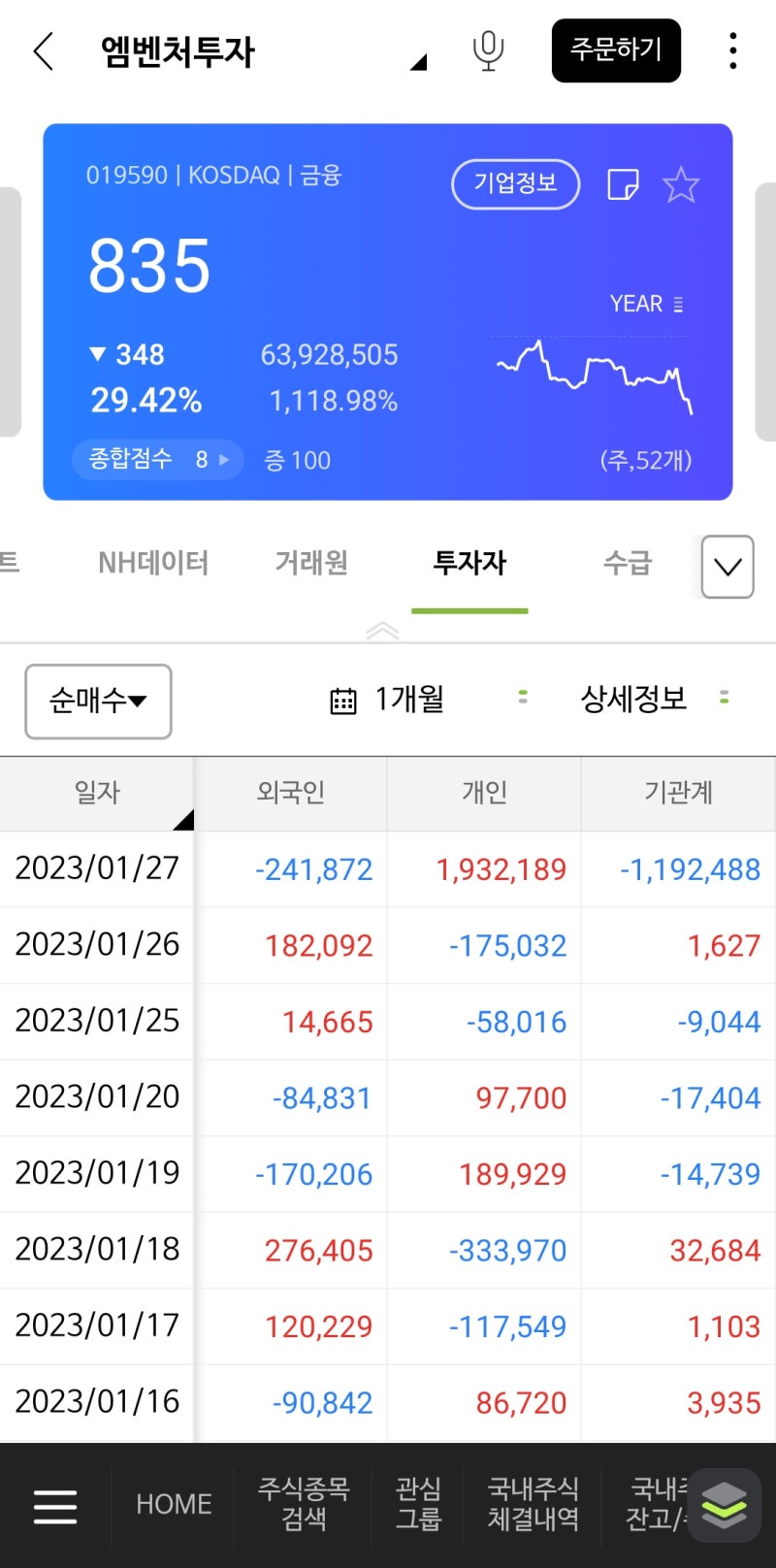Viewport: 776px width, 1568px height.
Task: Open the hamburger menu in bottom bar
Action: point(55,1505)
